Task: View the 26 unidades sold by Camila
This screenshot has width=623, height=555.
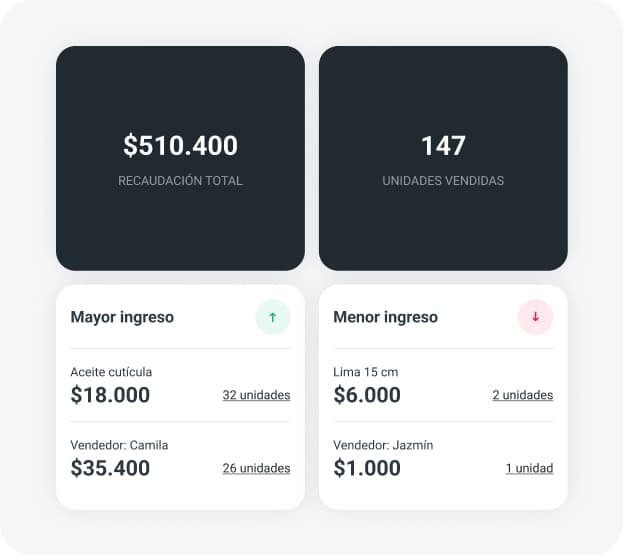Action: pos(256,468)
